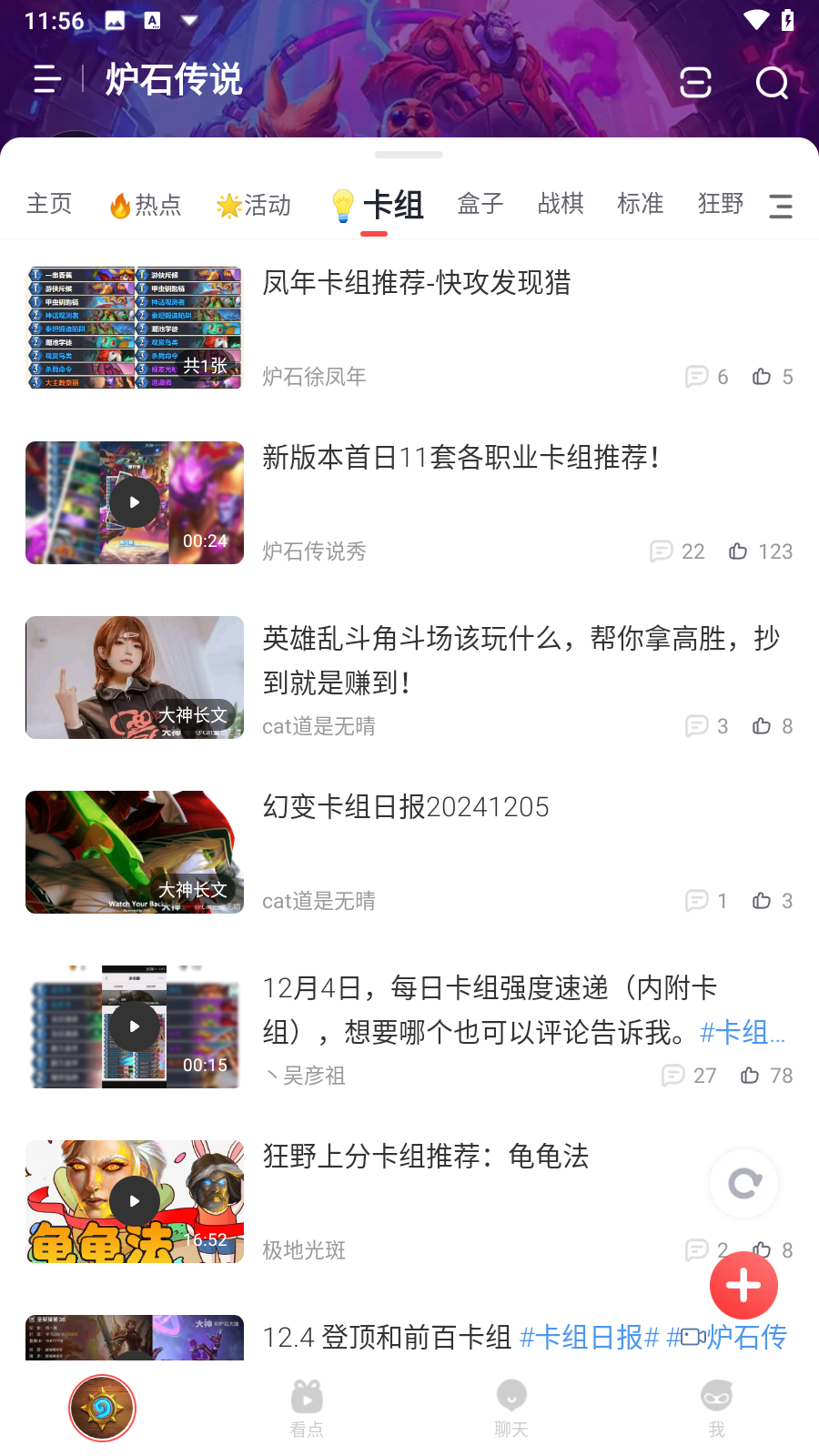This screenshot has height=1456, width=819.
Task: Switch to the 主页 tab
Action: tap(49, 204)
